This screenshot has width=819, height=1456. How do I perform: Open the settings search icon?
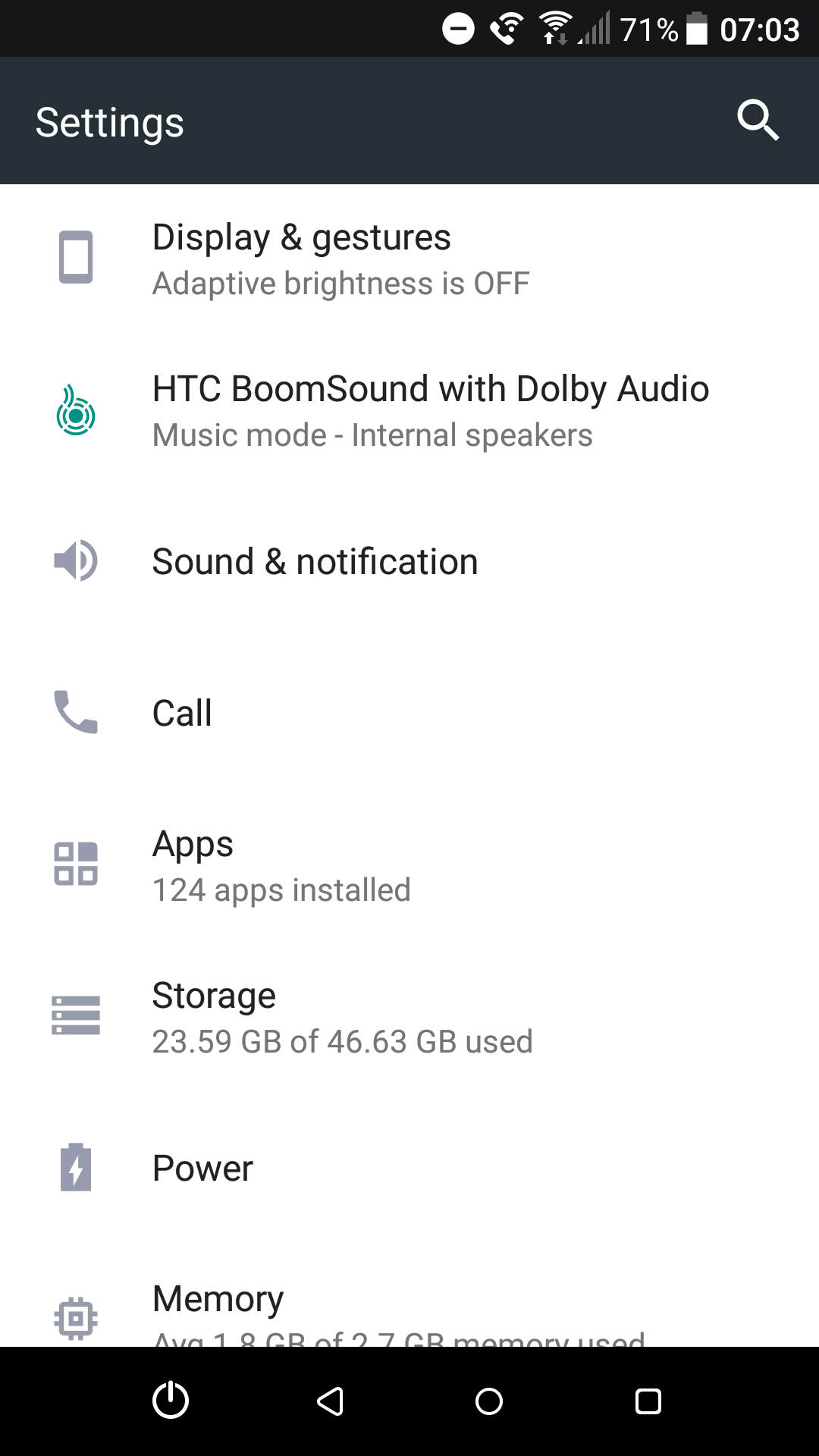pos(758,121)
